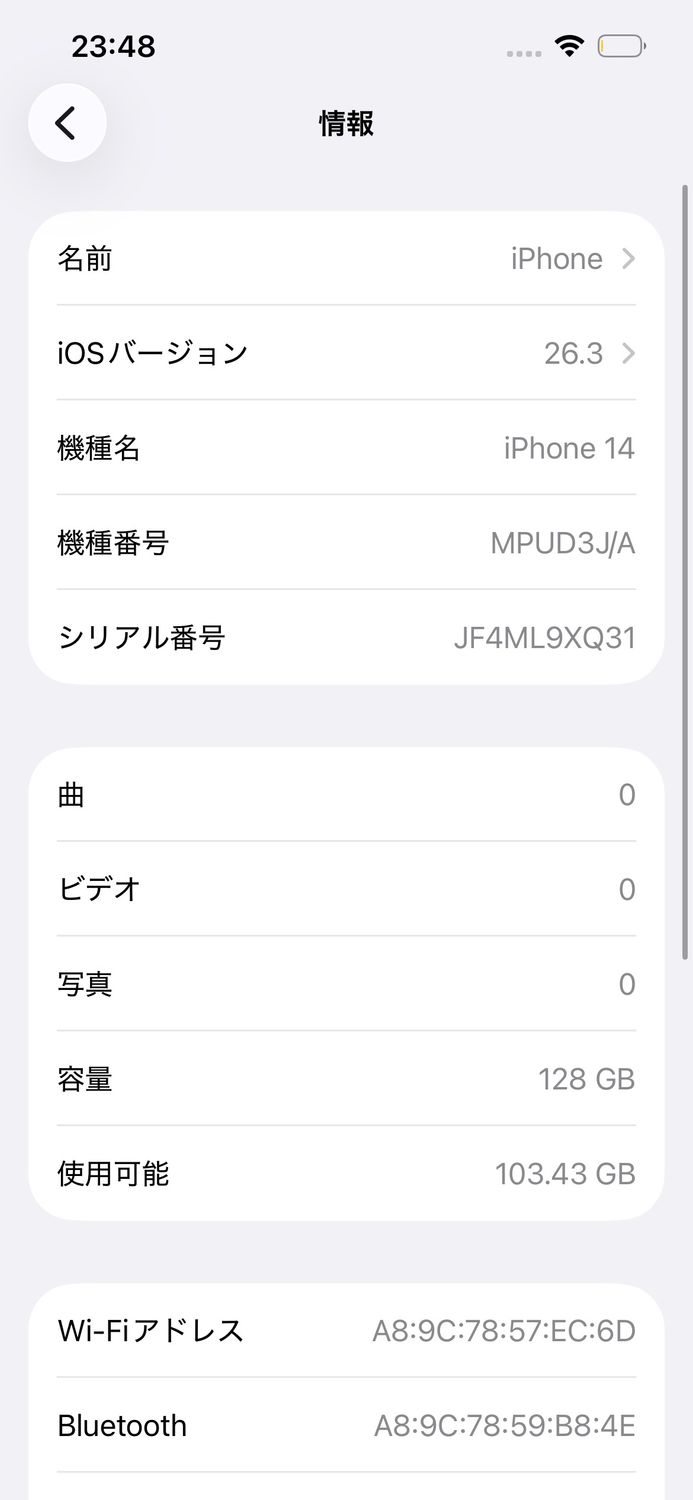Open the iOSバージョン 26.3 details
The height and width of the screenshot is (1500, 693).
(346, 353)
